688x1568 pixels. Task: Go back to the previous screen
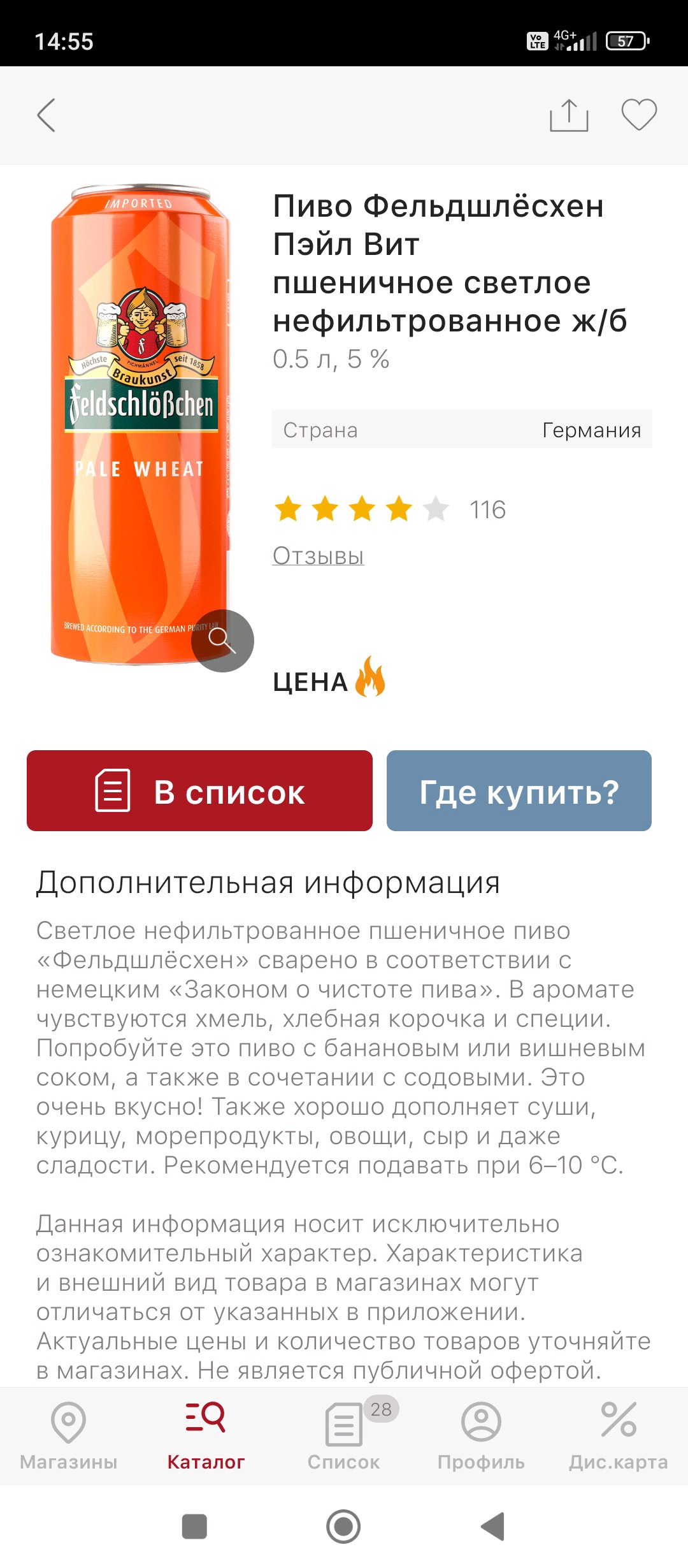pos(47,115)
